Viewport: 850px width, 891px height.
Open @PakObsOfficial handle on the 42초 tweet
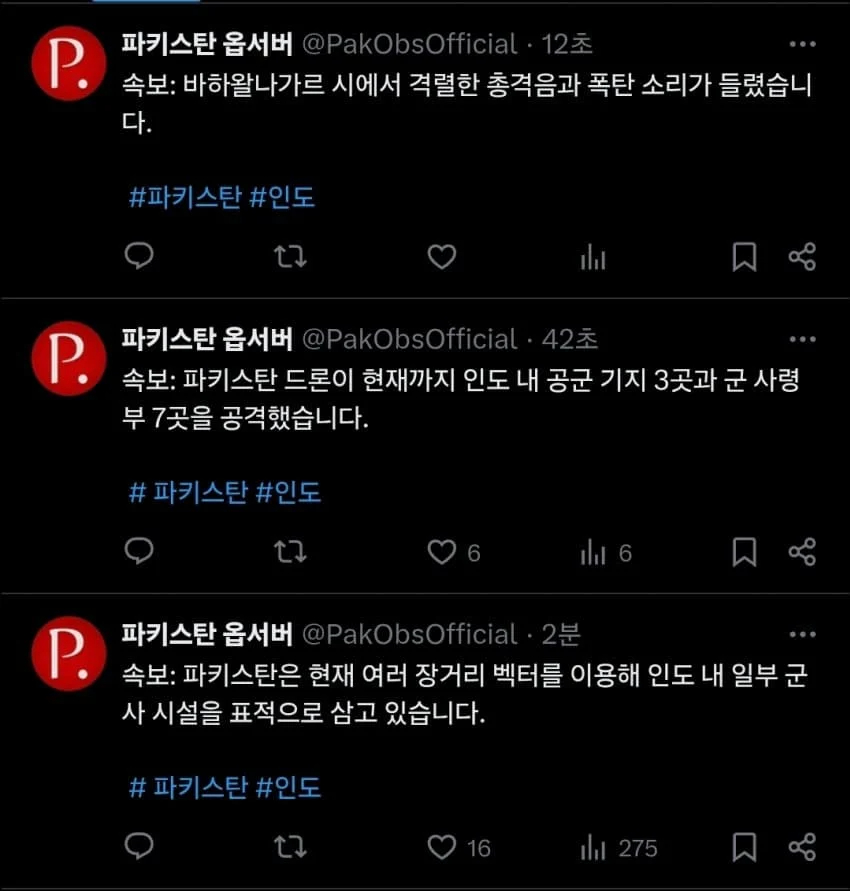pyautogui.click(x=409, y=339)
